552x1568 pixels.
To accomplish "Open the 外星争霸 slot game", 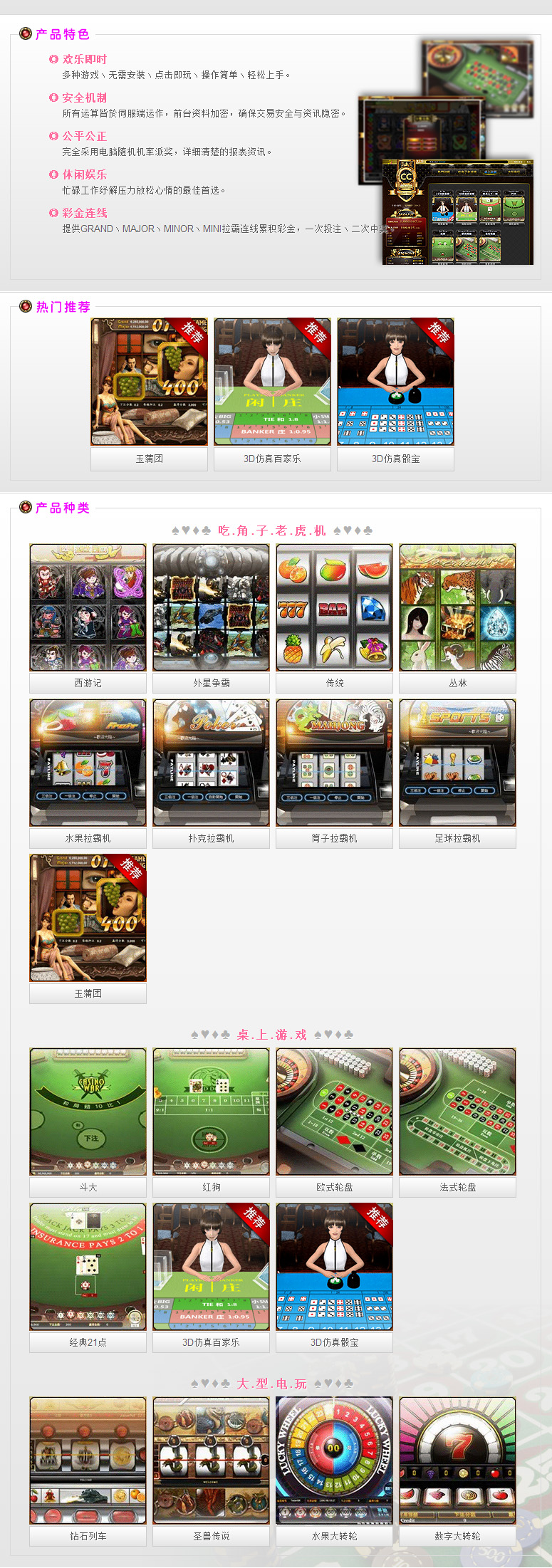I will tap(211, 607).
